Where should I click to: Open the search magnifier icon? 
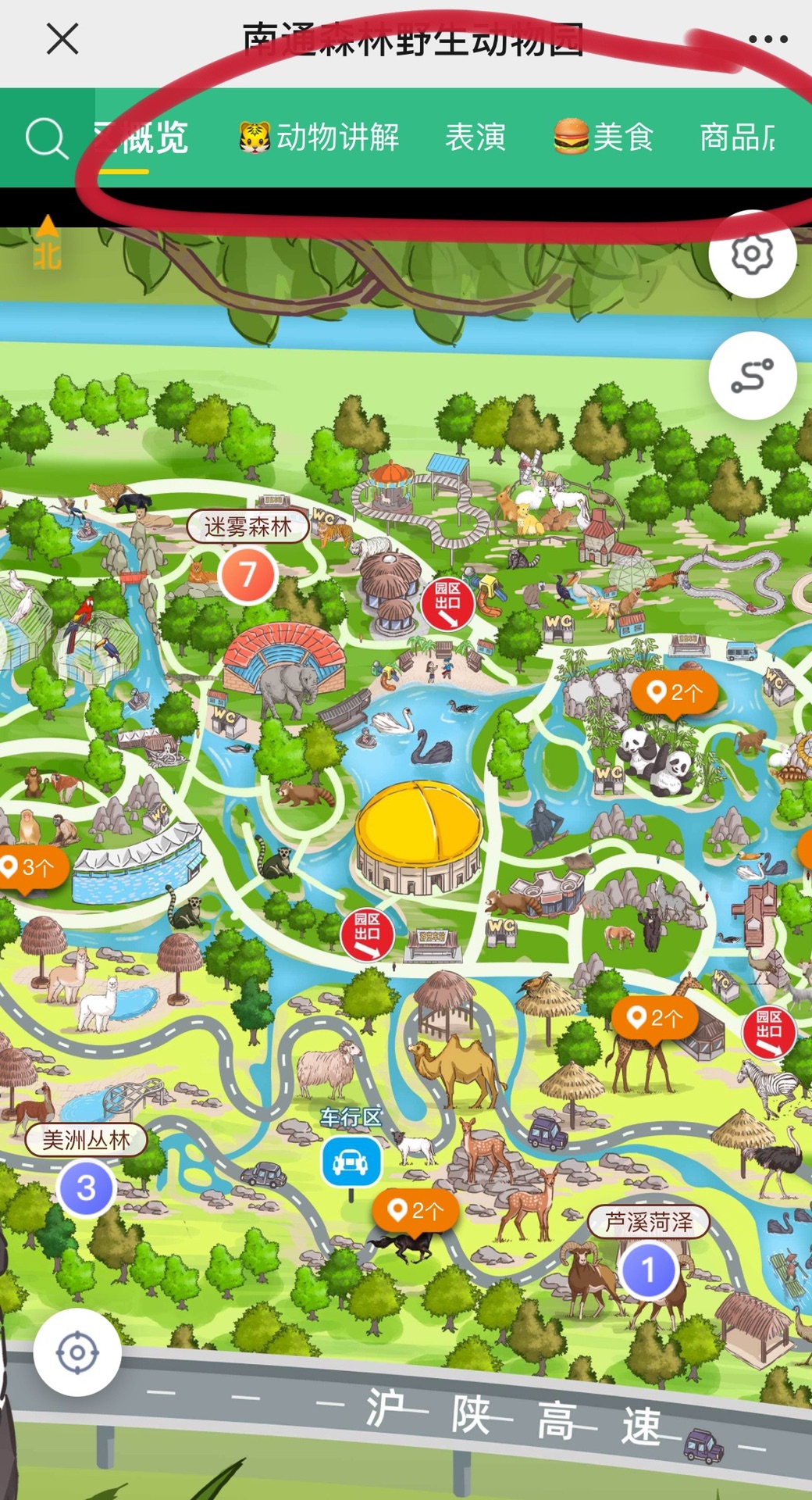point(46,139)
